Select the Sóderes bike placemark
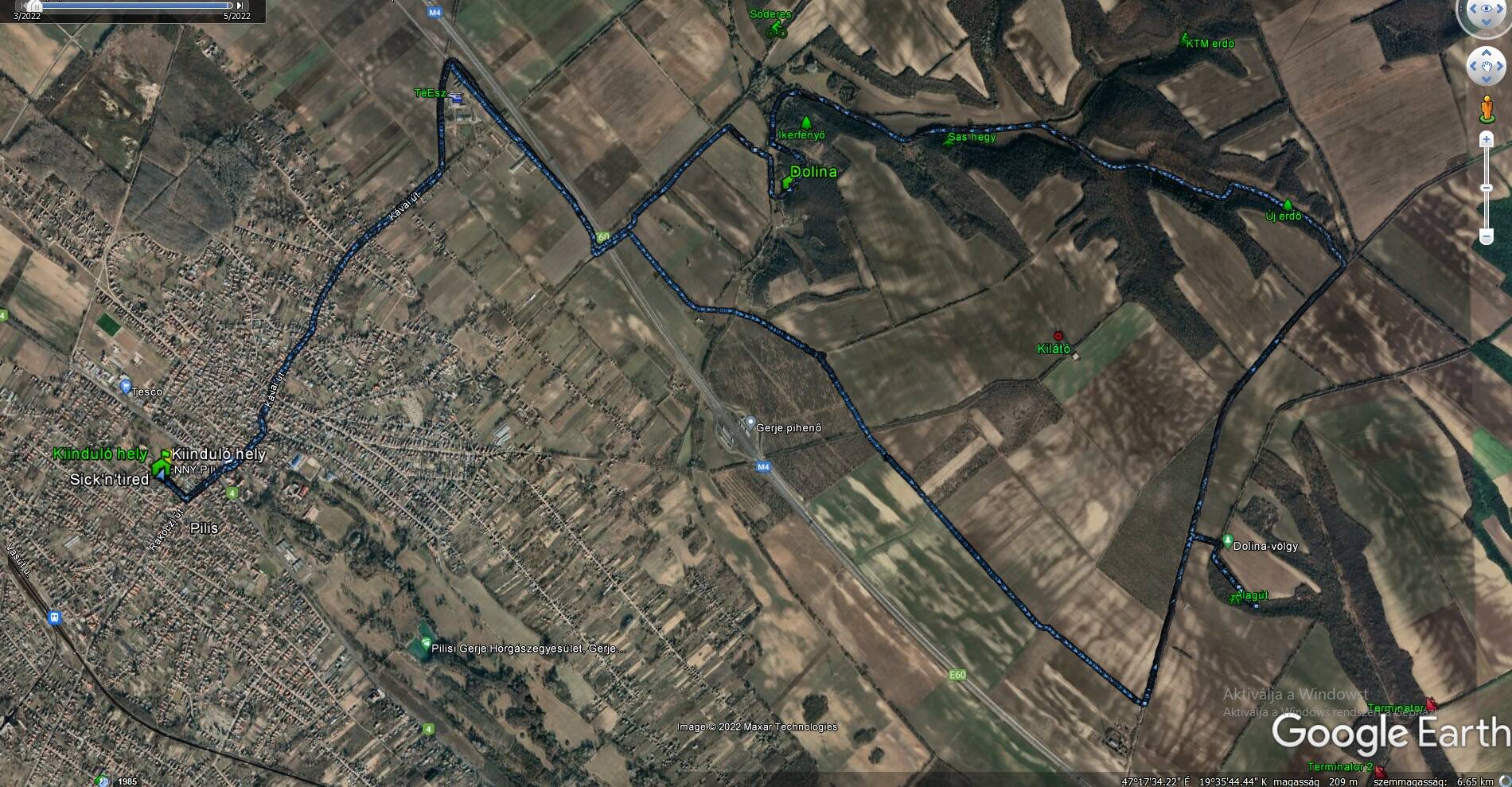Image resolution: width=1512 pixels, height=787 pixels. click(776, 31)
